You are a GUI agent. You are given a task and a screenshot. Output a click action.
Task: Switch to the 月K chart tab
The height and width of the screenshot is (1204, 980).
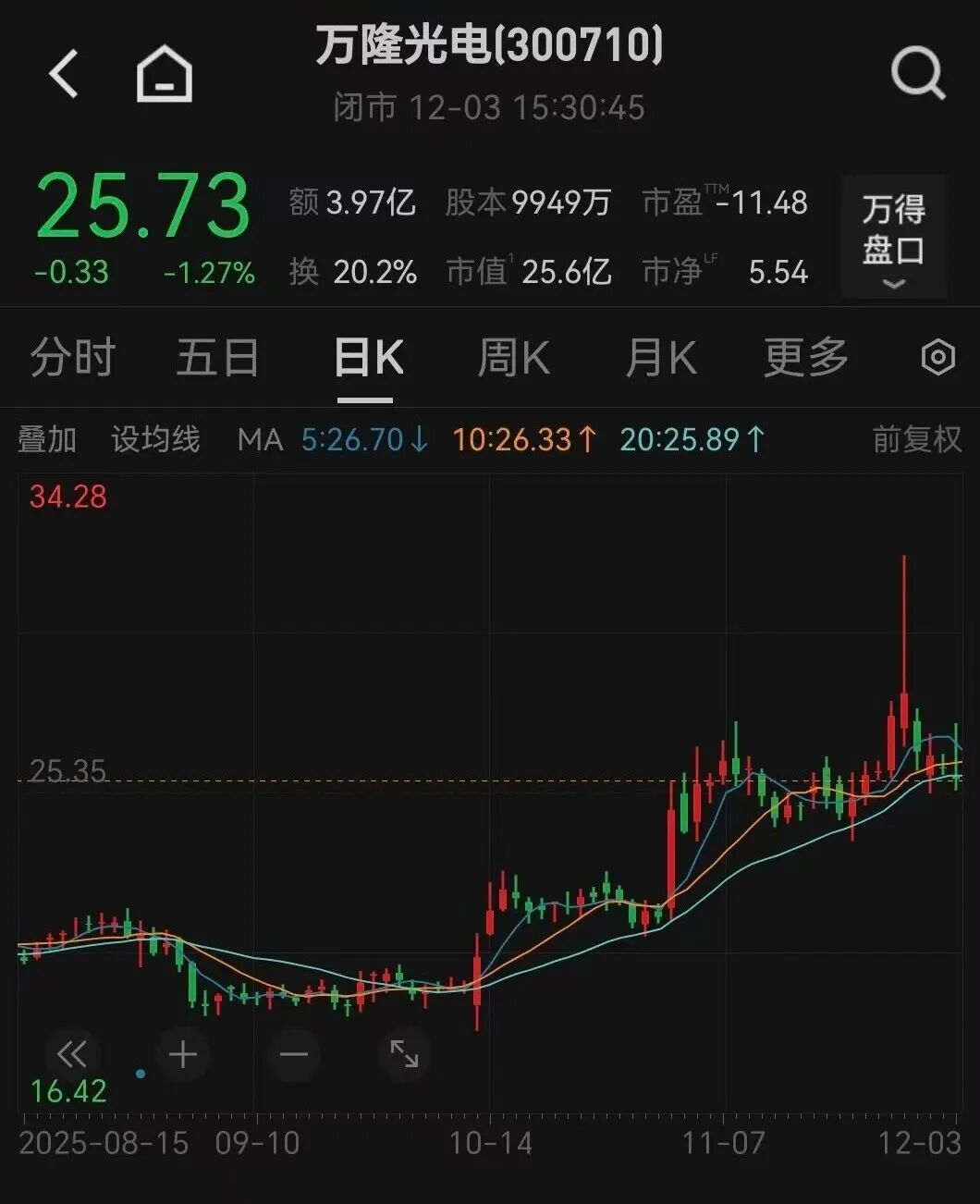coord(660,358)
